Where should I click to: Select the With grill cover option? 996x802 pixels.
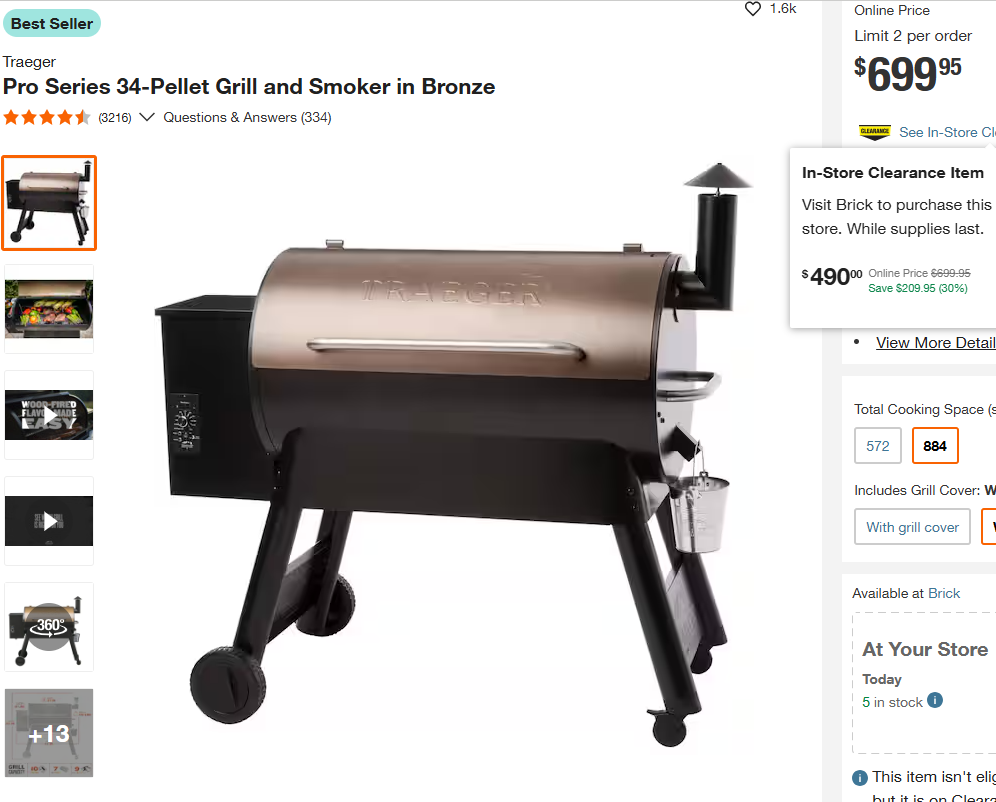pyautogui.click(x=912, y=527)
